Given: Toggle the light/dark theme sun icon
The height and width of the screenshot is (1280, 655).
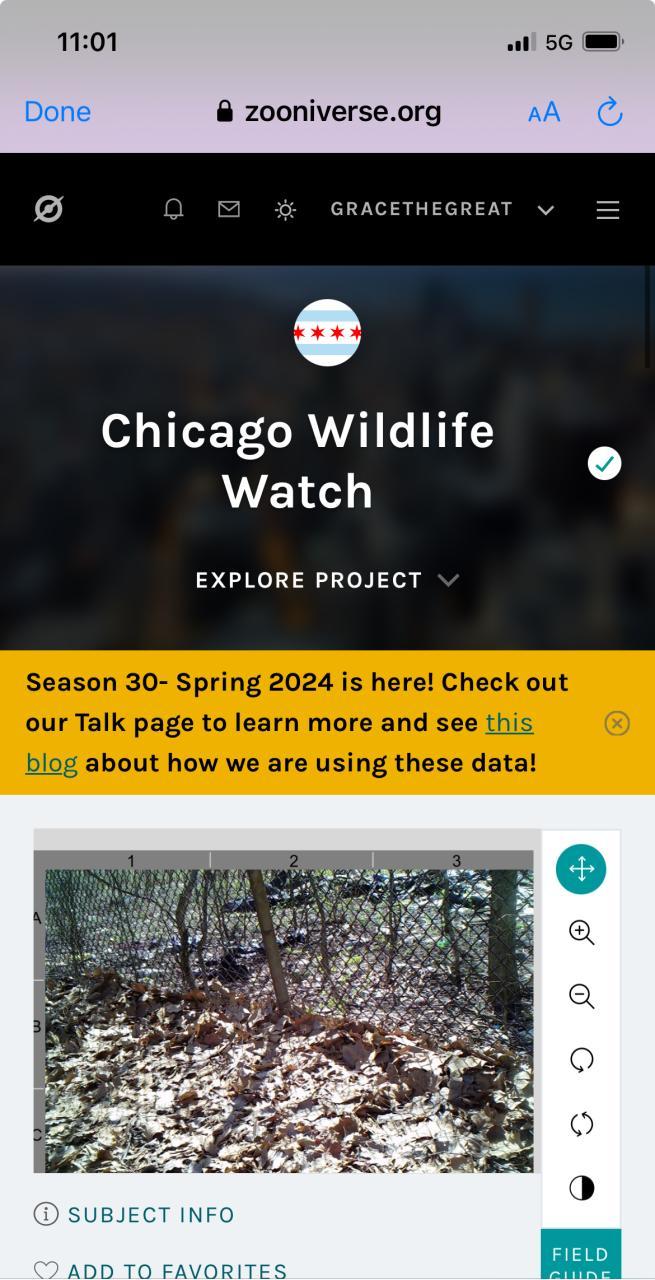Looking at the screenshot, I should (286, 209).
